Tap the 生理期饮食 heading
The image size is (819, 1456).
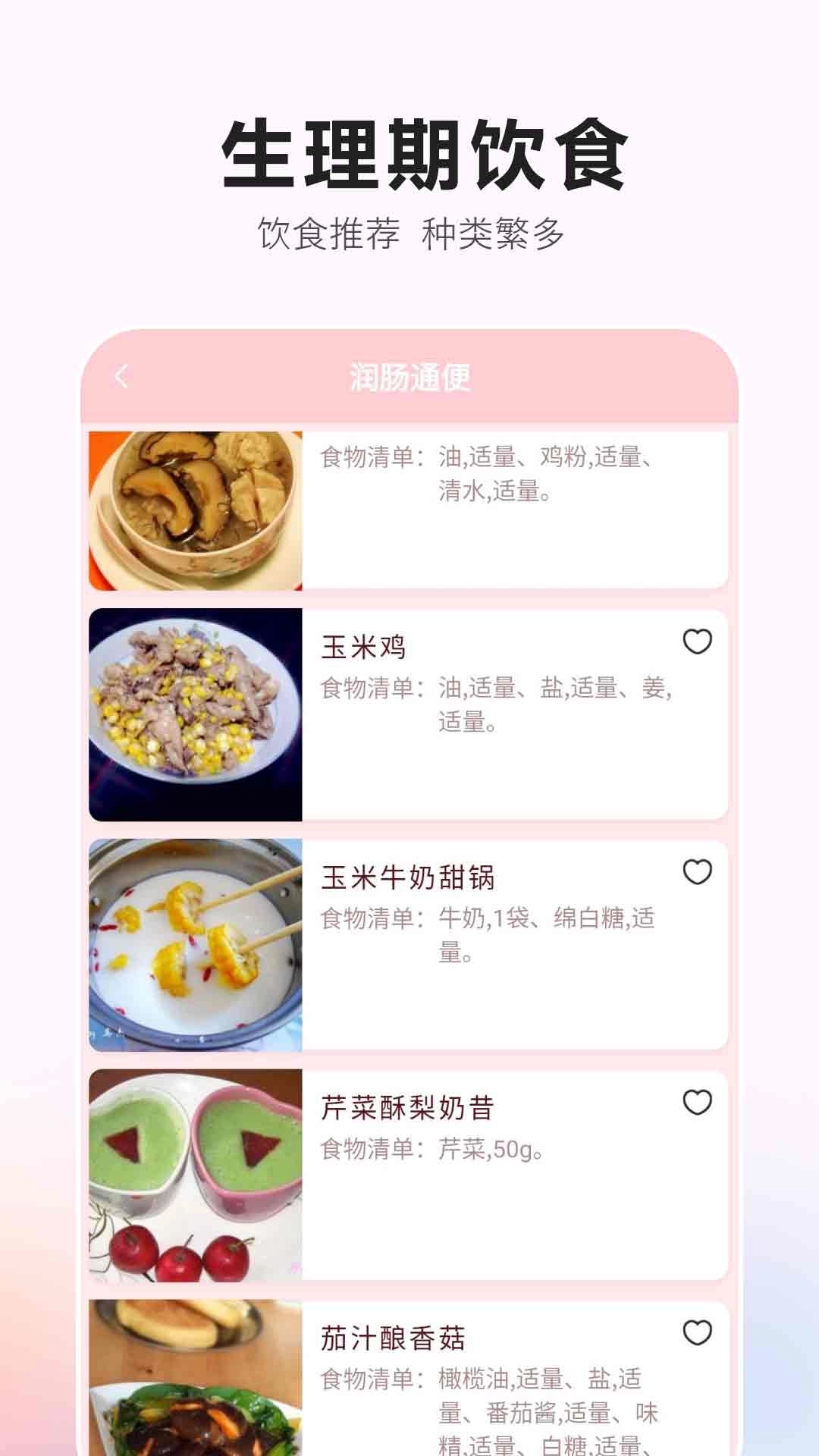pyautogui.click(x=409, y=152)
